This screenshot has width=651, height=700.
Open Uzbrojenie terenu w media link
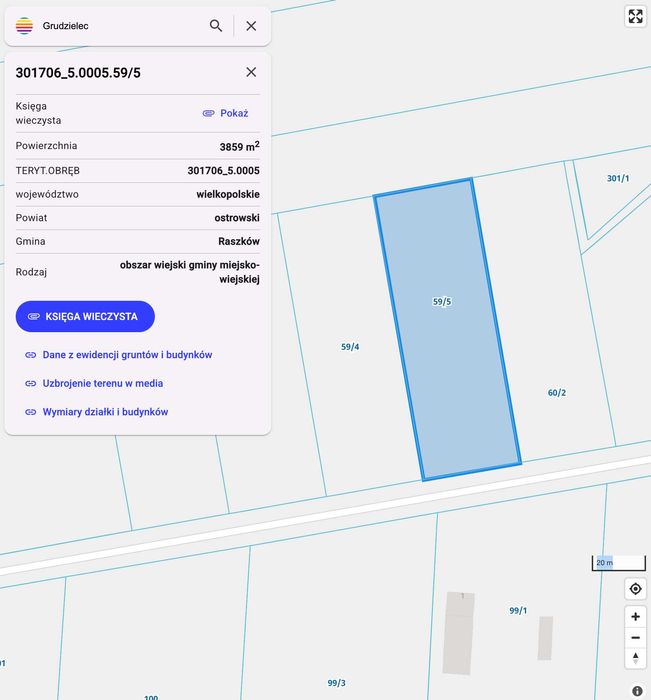click(102, 383)
